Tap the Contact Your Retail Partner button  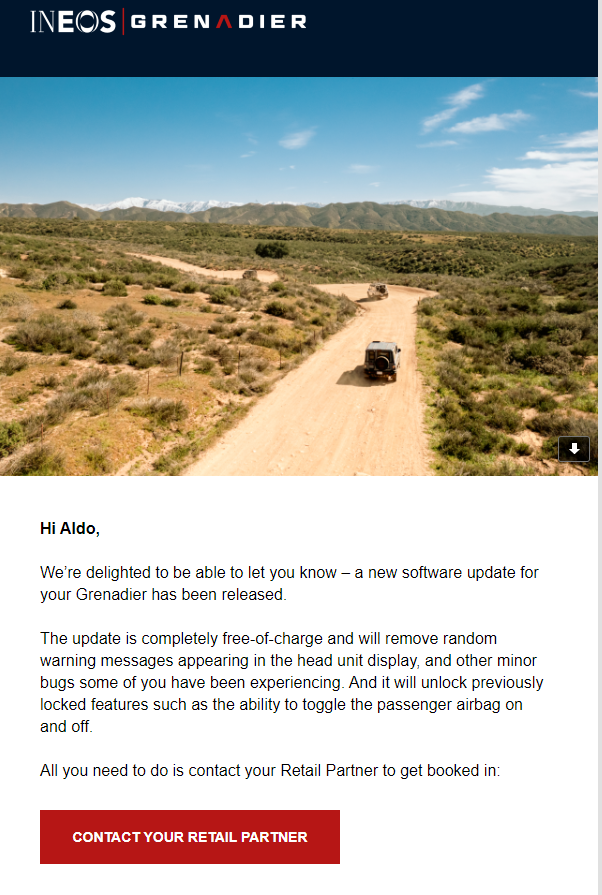click(190, 837)
